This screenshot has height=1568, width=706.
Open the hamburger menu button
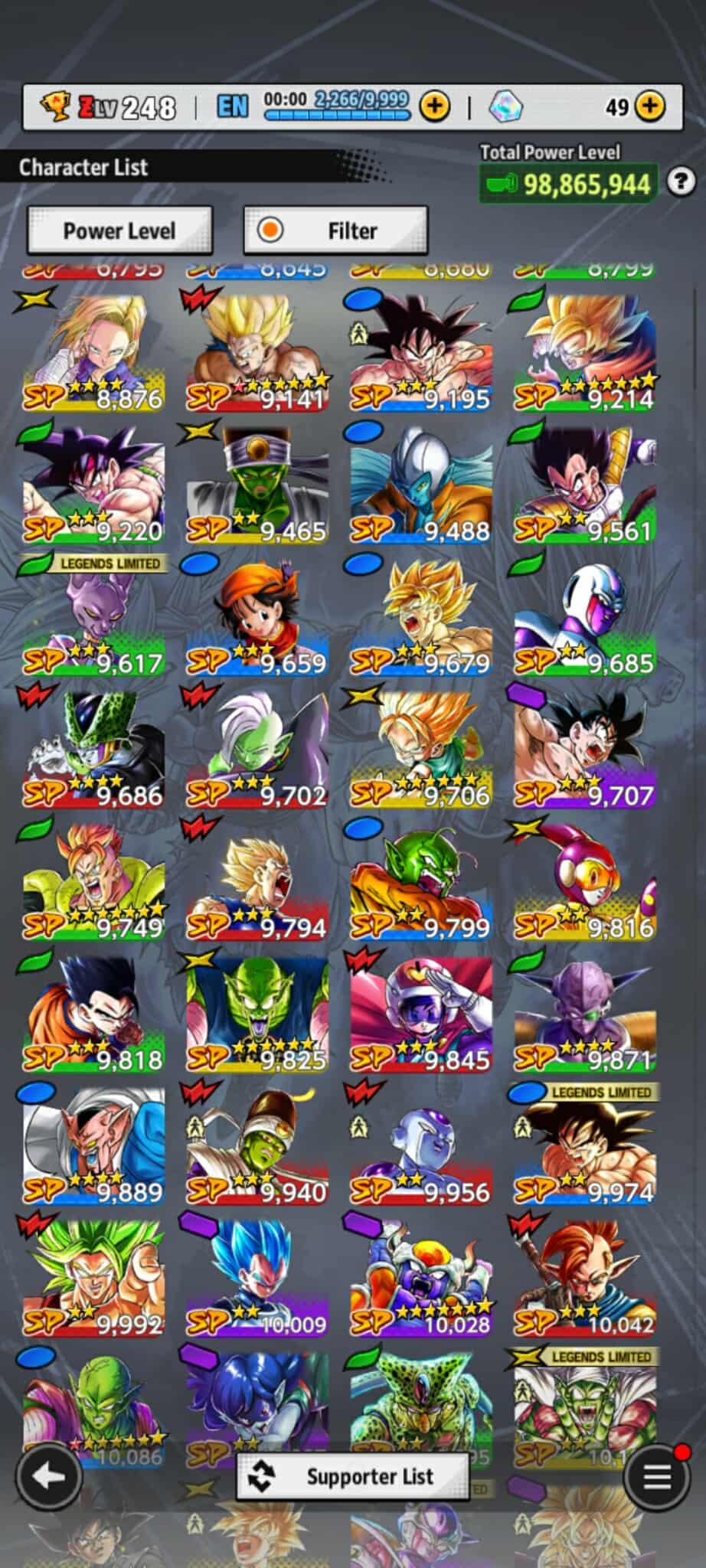[657, 1477]
